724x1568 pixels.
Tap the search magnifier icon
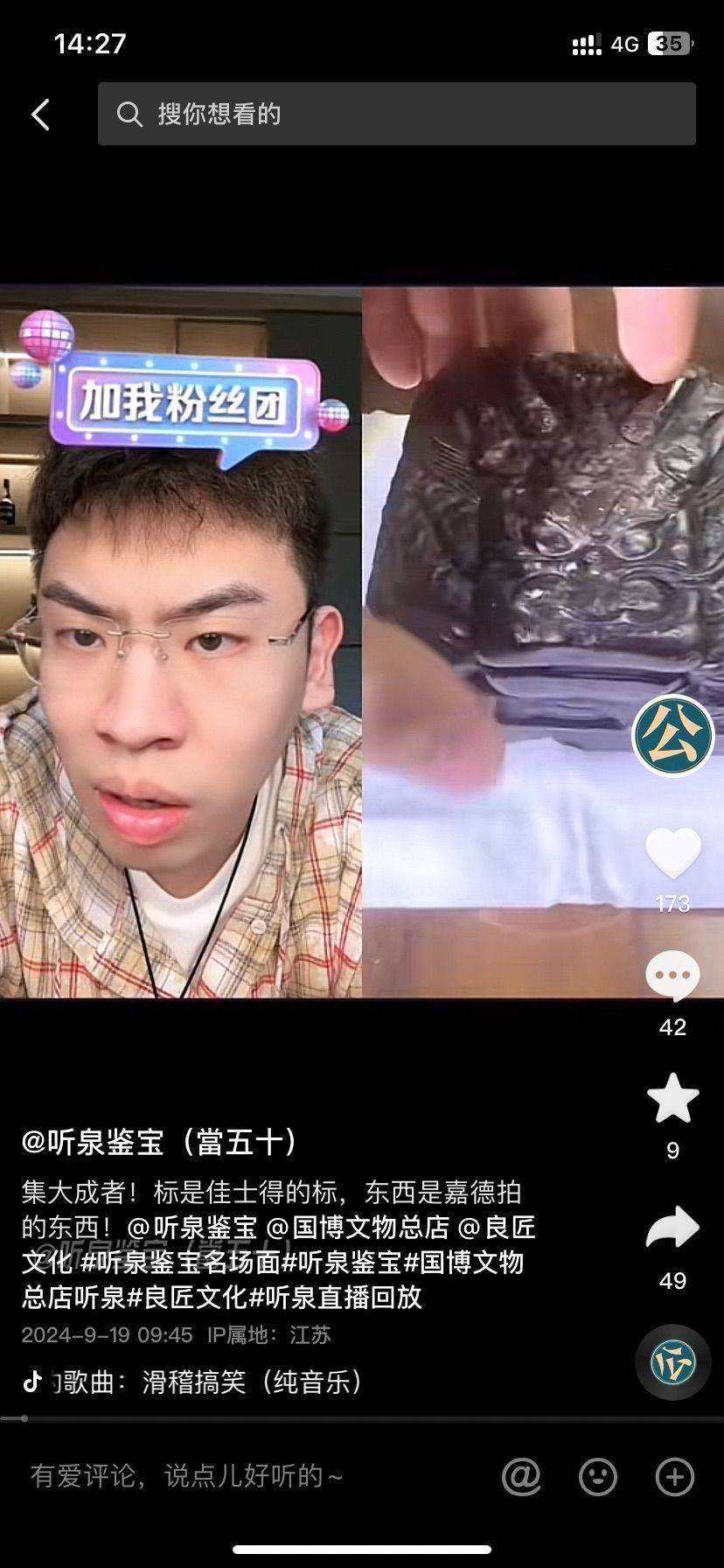pyautogui.click(x=131, y=114)
